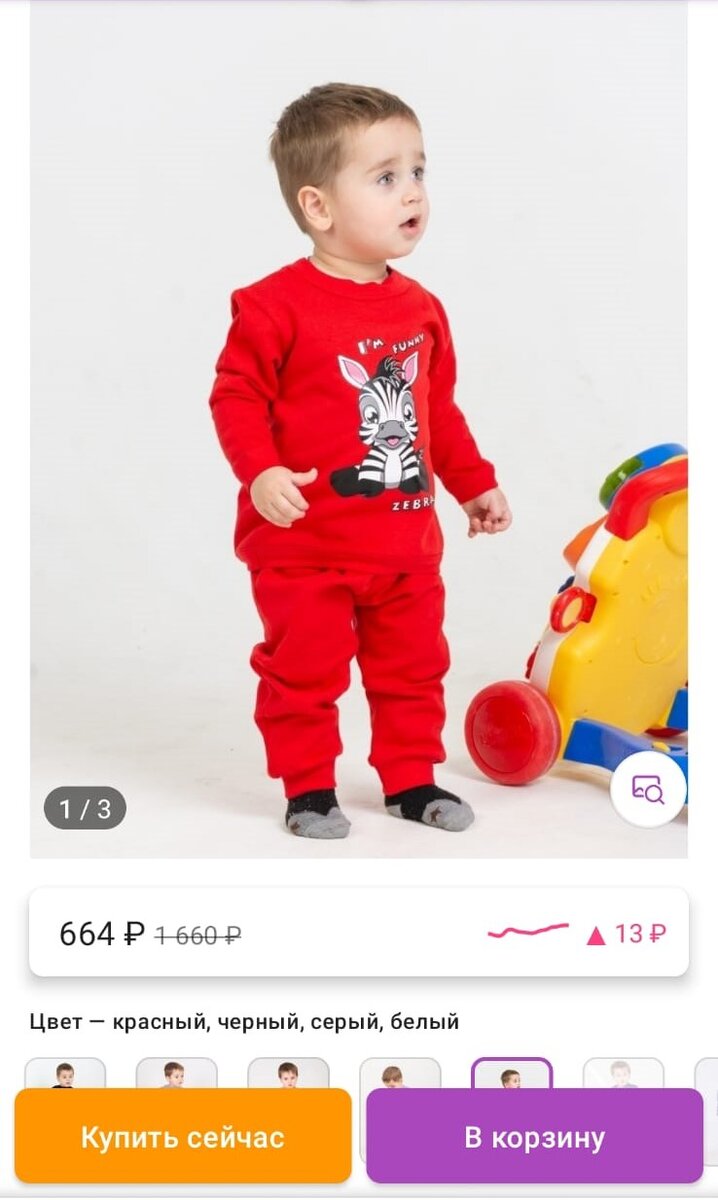Open the price history card
Viewport: 718px width, 1200px height.
[358, 934]
